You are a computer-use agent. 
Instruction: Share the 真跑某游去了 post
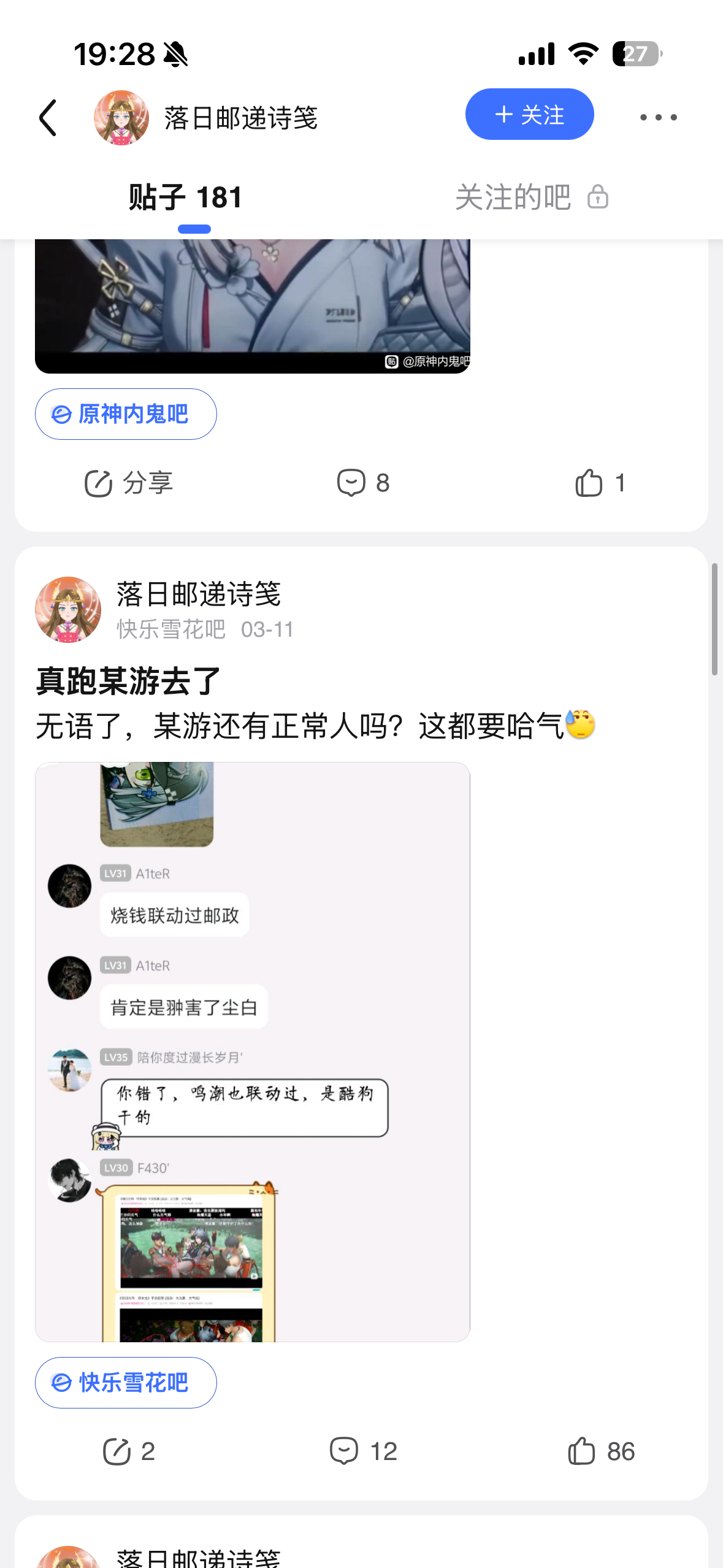coord(129,1451)
